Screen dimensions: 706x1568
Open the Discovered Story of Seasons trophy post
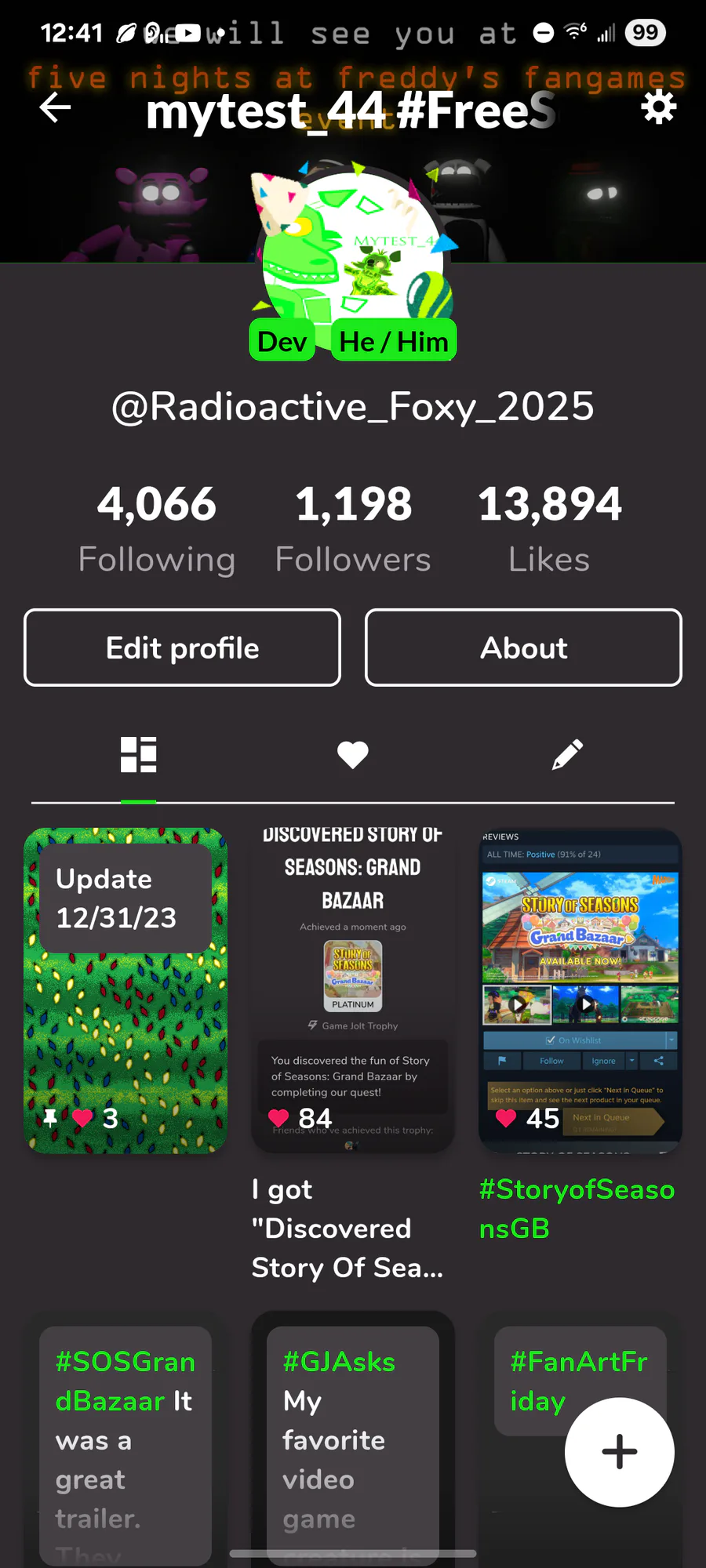(353, 990)
